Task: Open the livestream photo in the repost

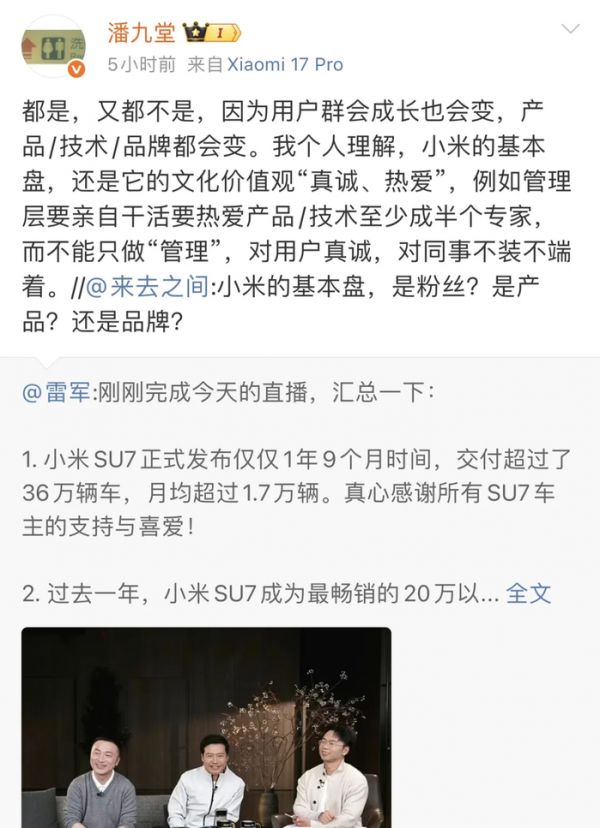Action: tap(206, 727)
